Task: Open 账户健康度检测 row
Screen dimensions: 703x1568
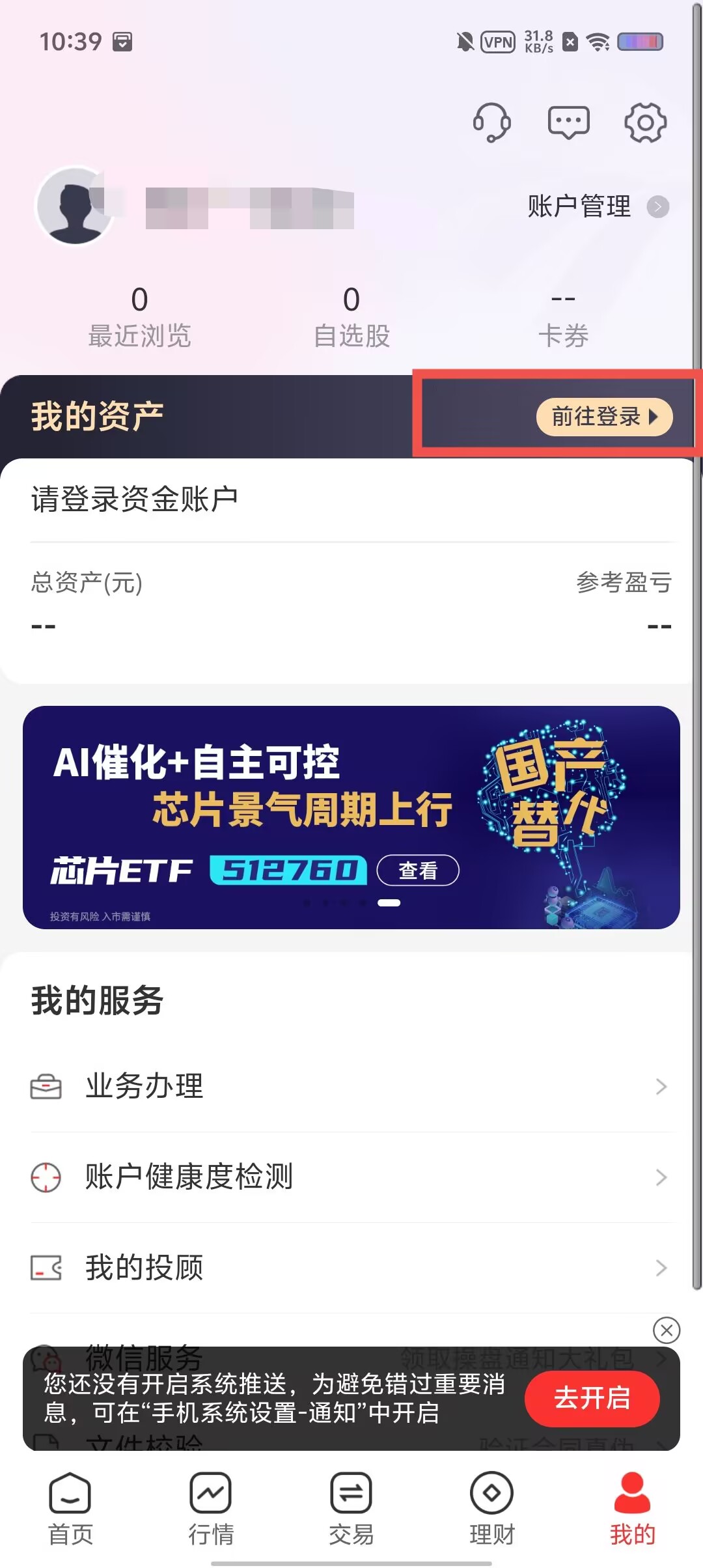Action: click(351, 1177)
